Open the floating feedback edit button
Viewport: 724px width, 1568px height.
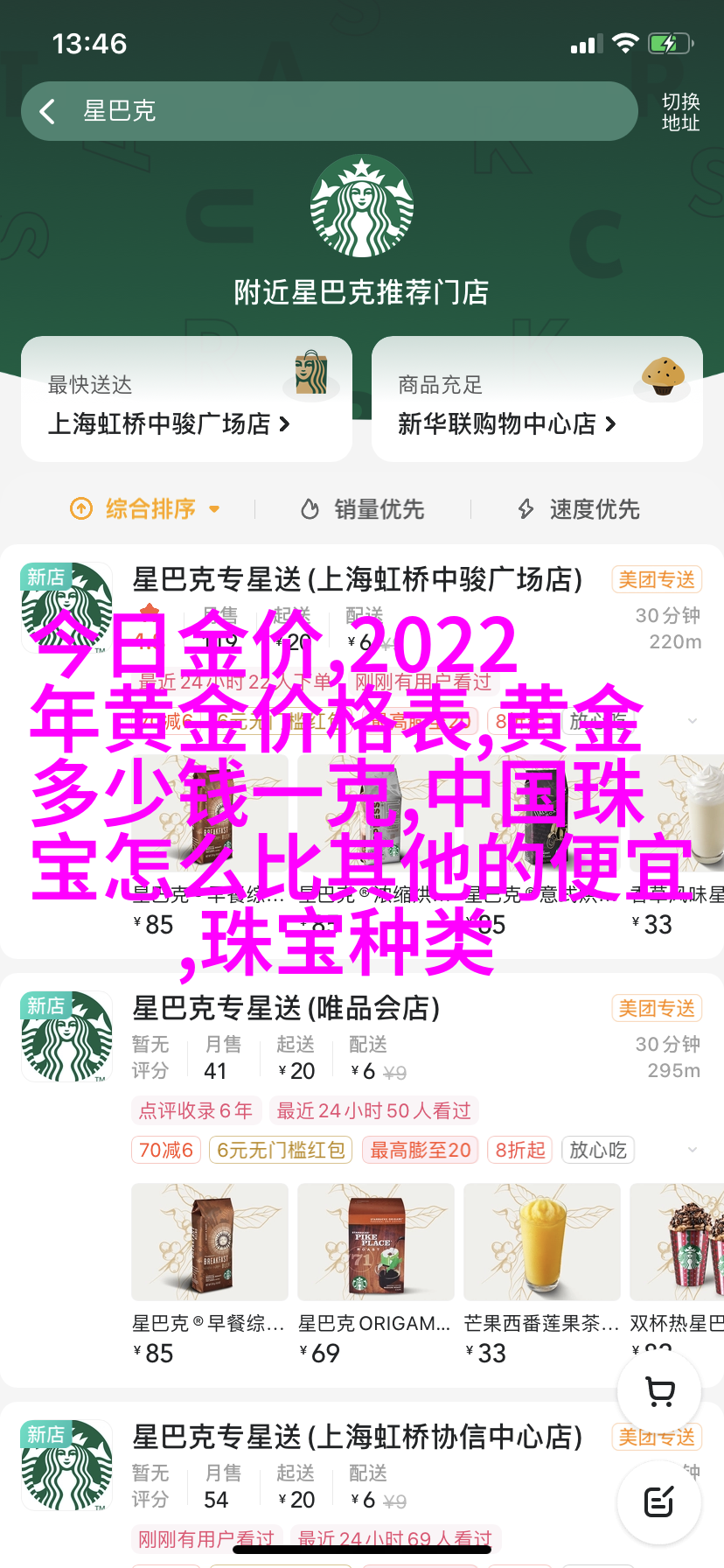pos(659,1501)
